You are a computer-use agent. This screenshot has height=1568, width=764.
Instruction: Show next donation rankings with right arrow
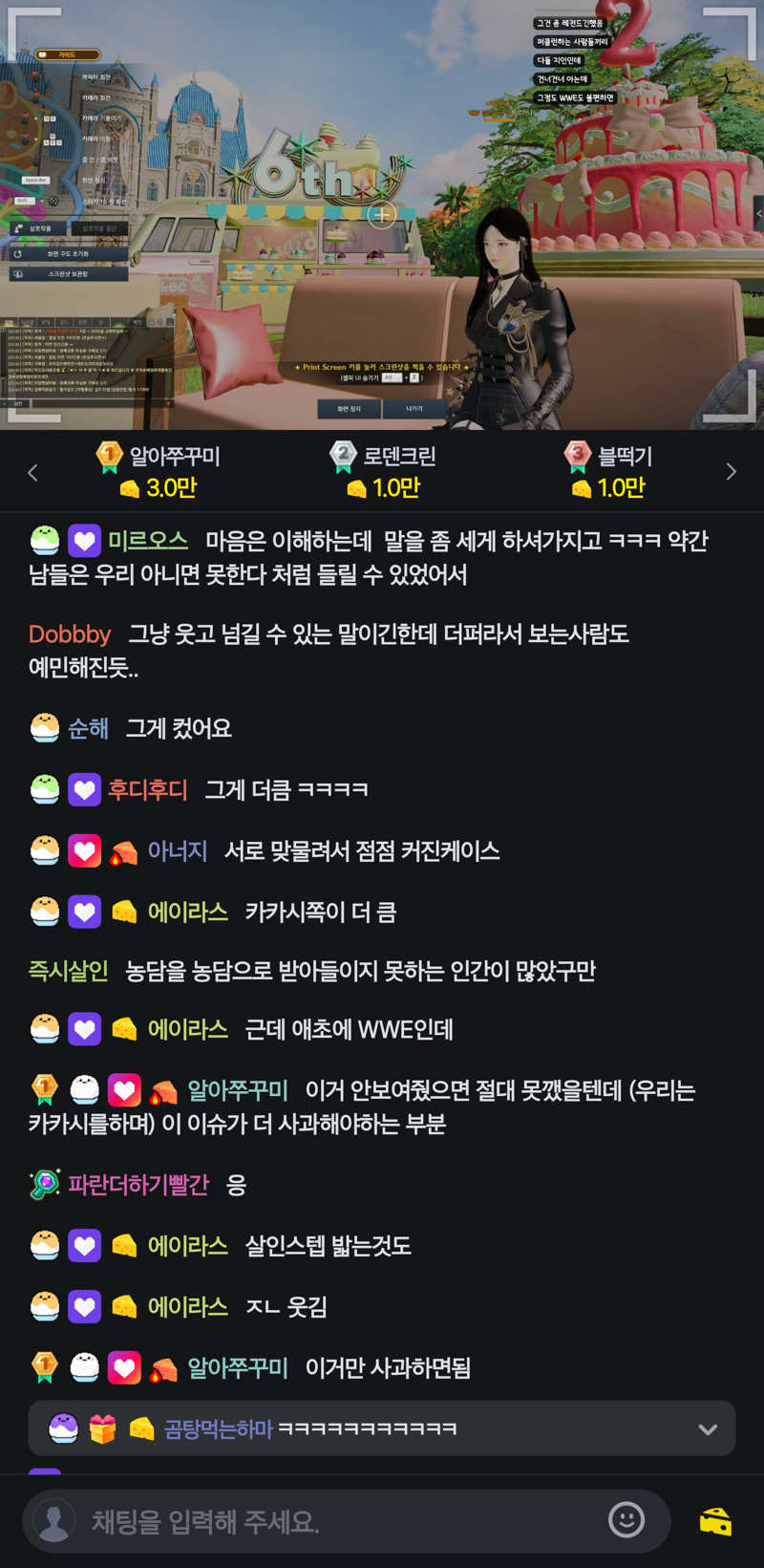[731, 472]
